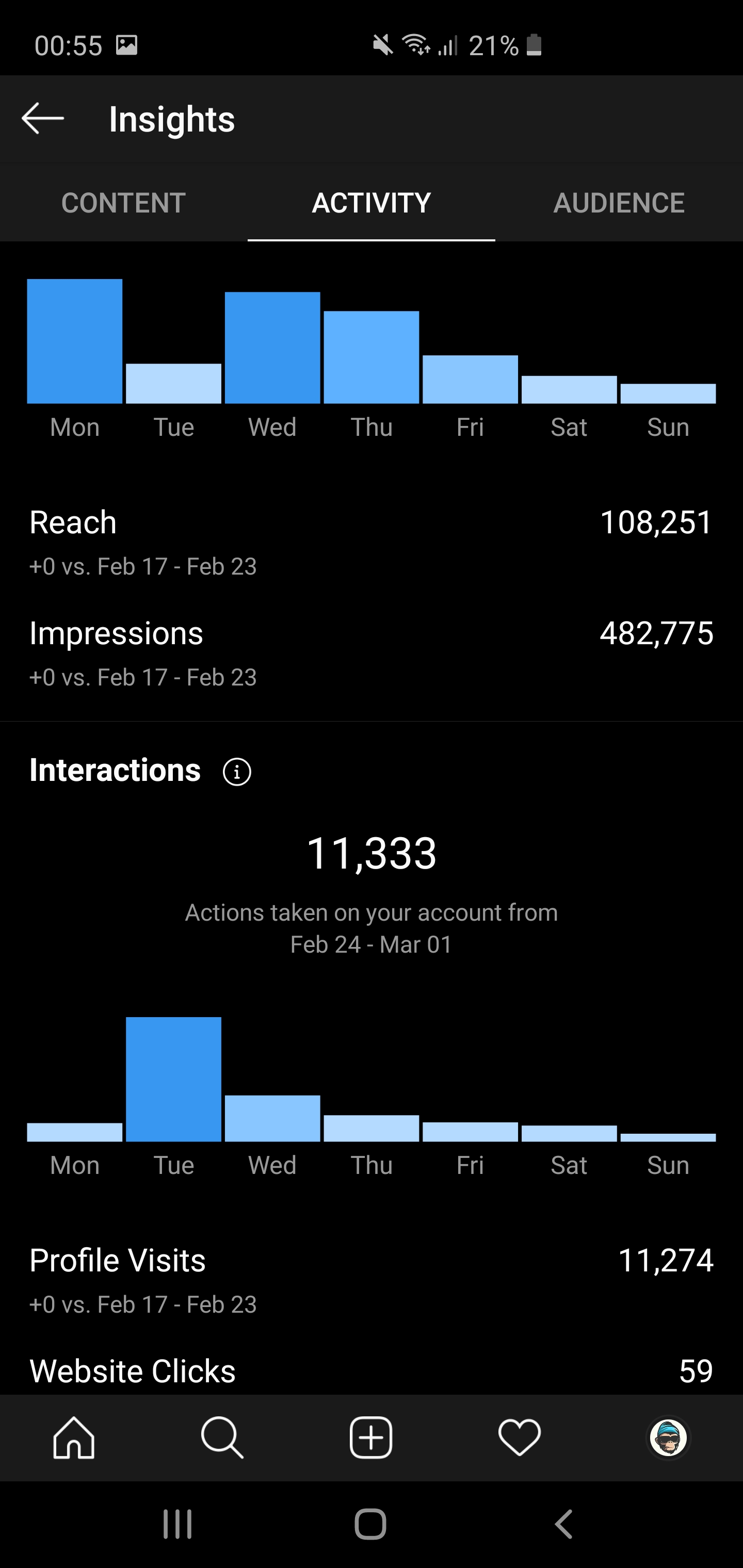Image resolution: width=743 pixels, height=1568 pixels.
Task: Open the activity heart tab
Action: point(520,1438)
